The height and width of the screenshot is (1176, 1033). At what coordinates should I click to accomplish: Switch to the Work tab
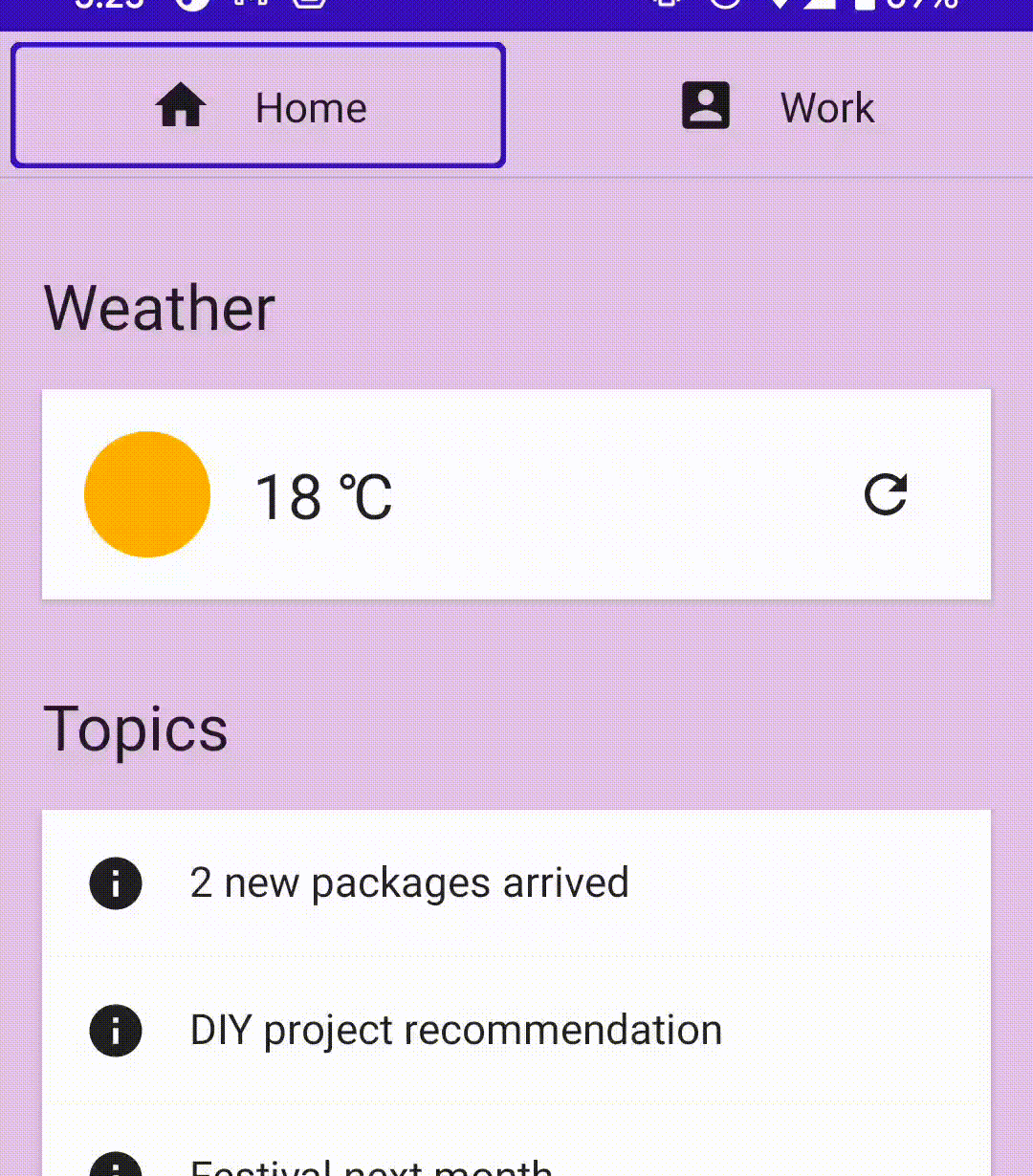pyautogui.click(x=777, y=107)
